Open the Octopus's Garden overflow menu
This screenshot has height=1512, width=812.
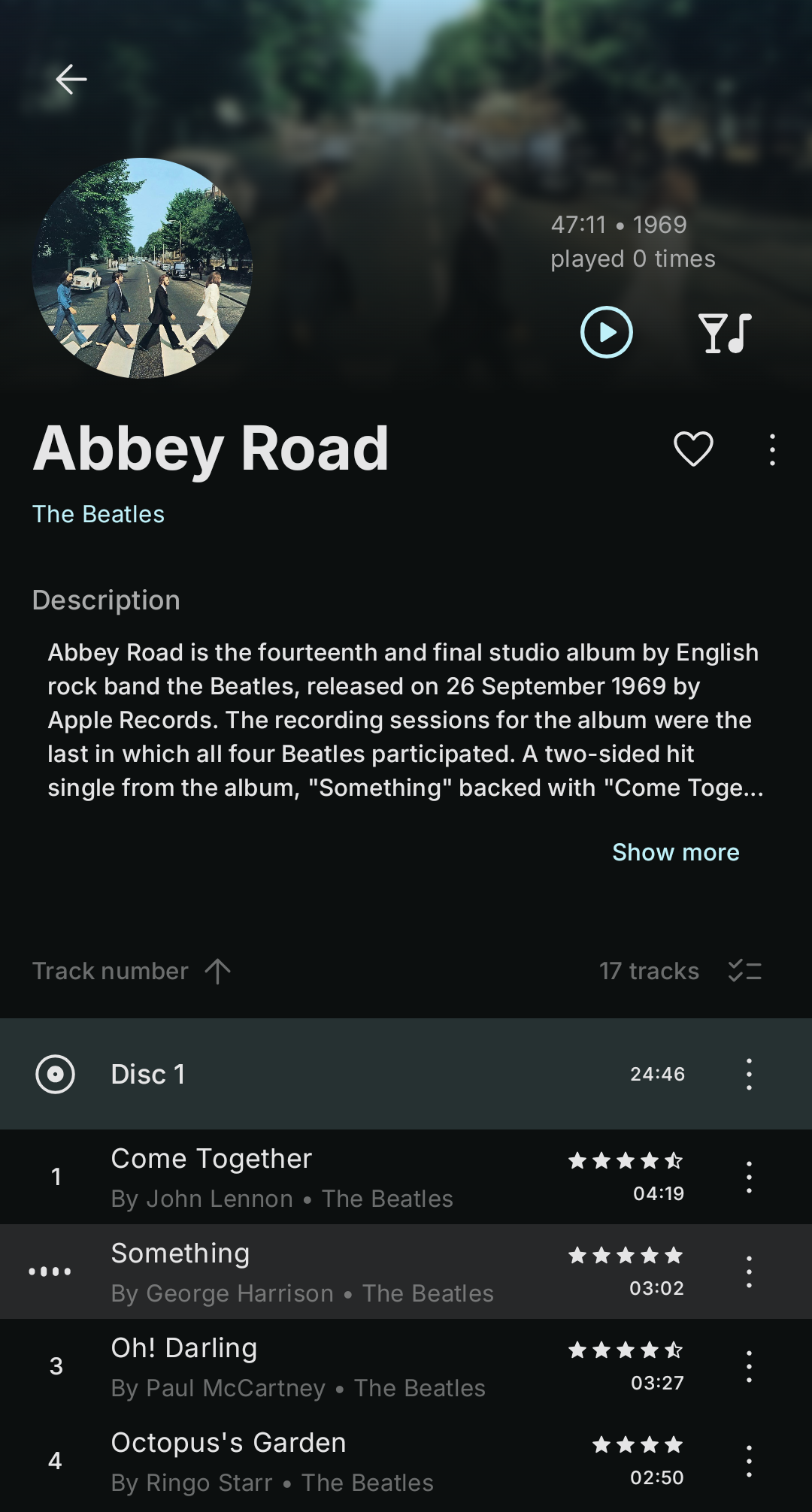coord(749,1461)
